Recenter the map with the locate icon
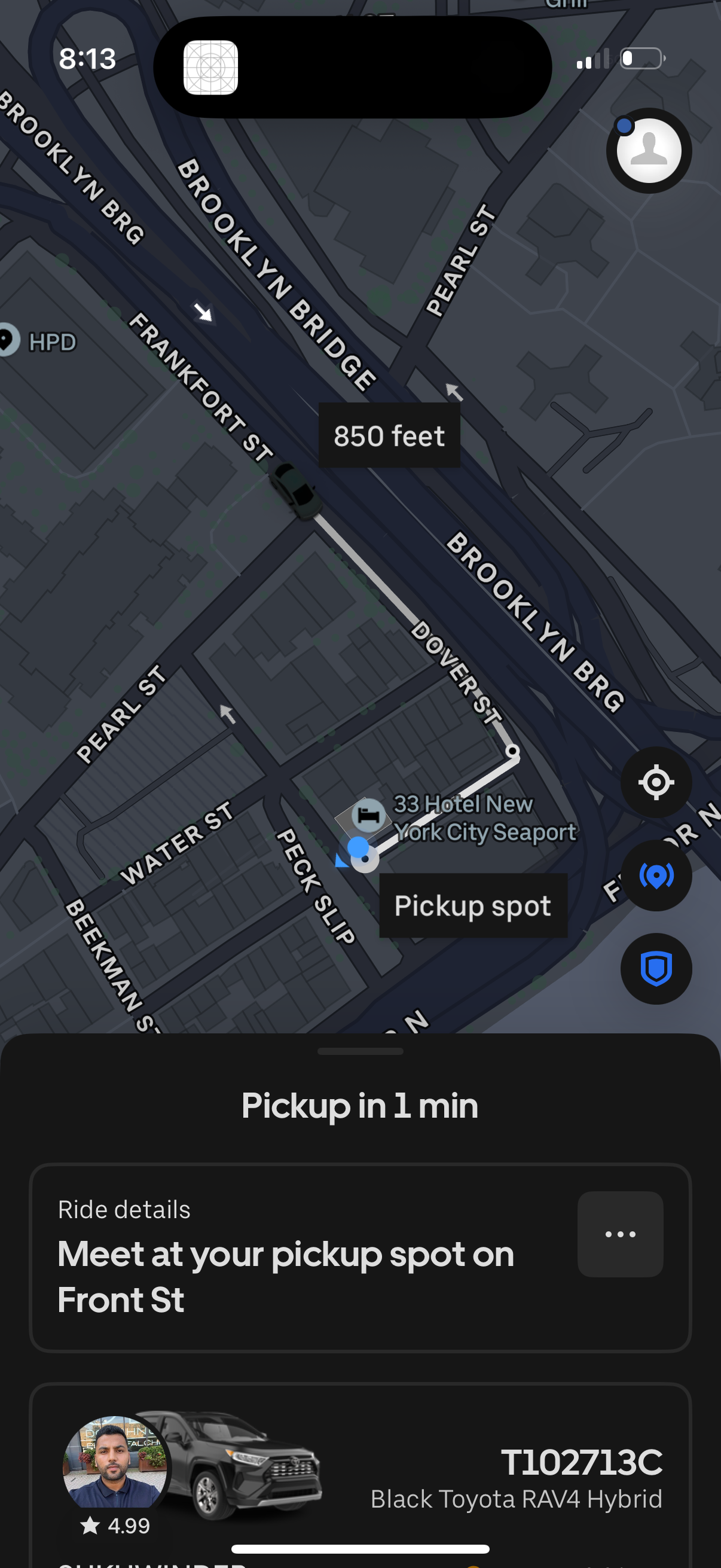The width and height of the screenshot is (721, 1568). point(656,782)
